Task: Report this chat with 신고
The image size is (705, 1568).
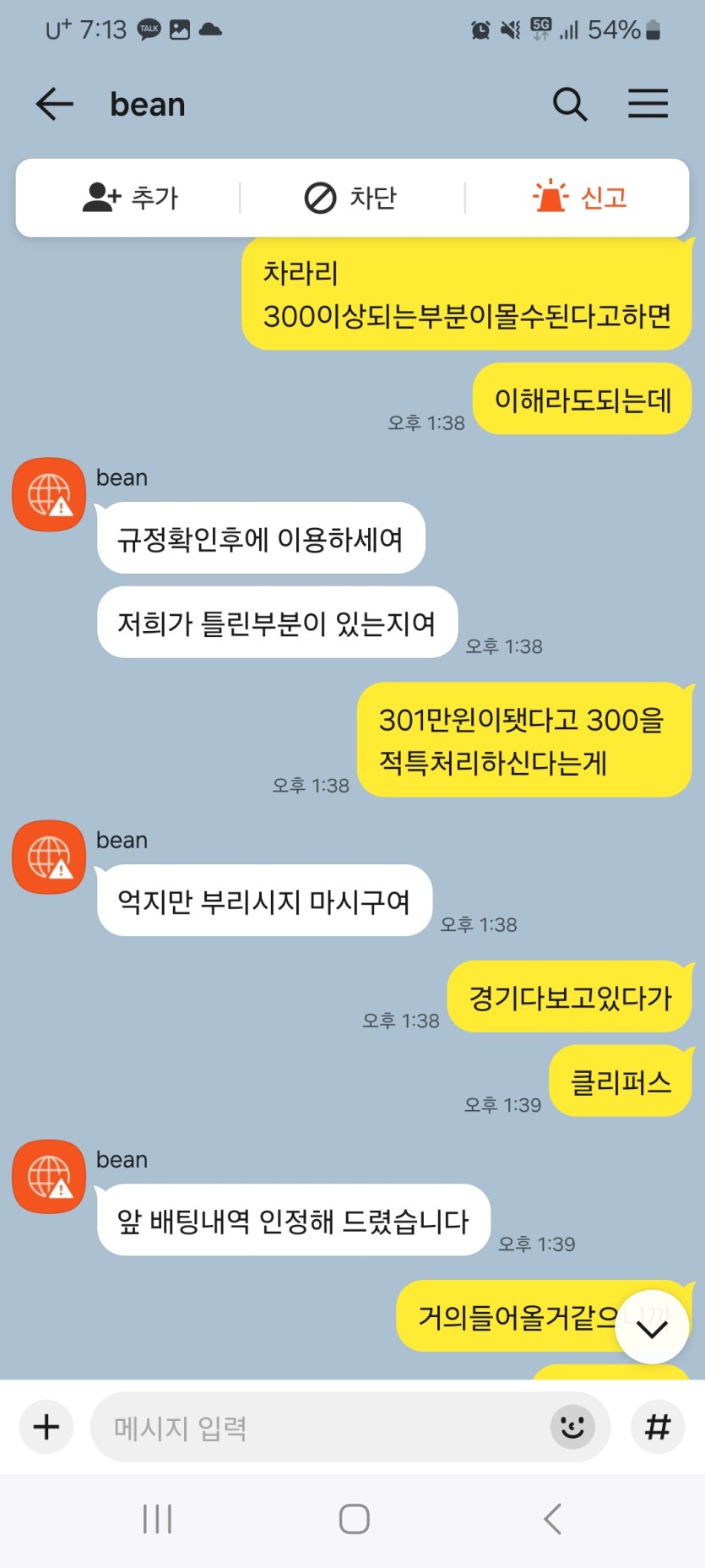Action: click(580, 198)
